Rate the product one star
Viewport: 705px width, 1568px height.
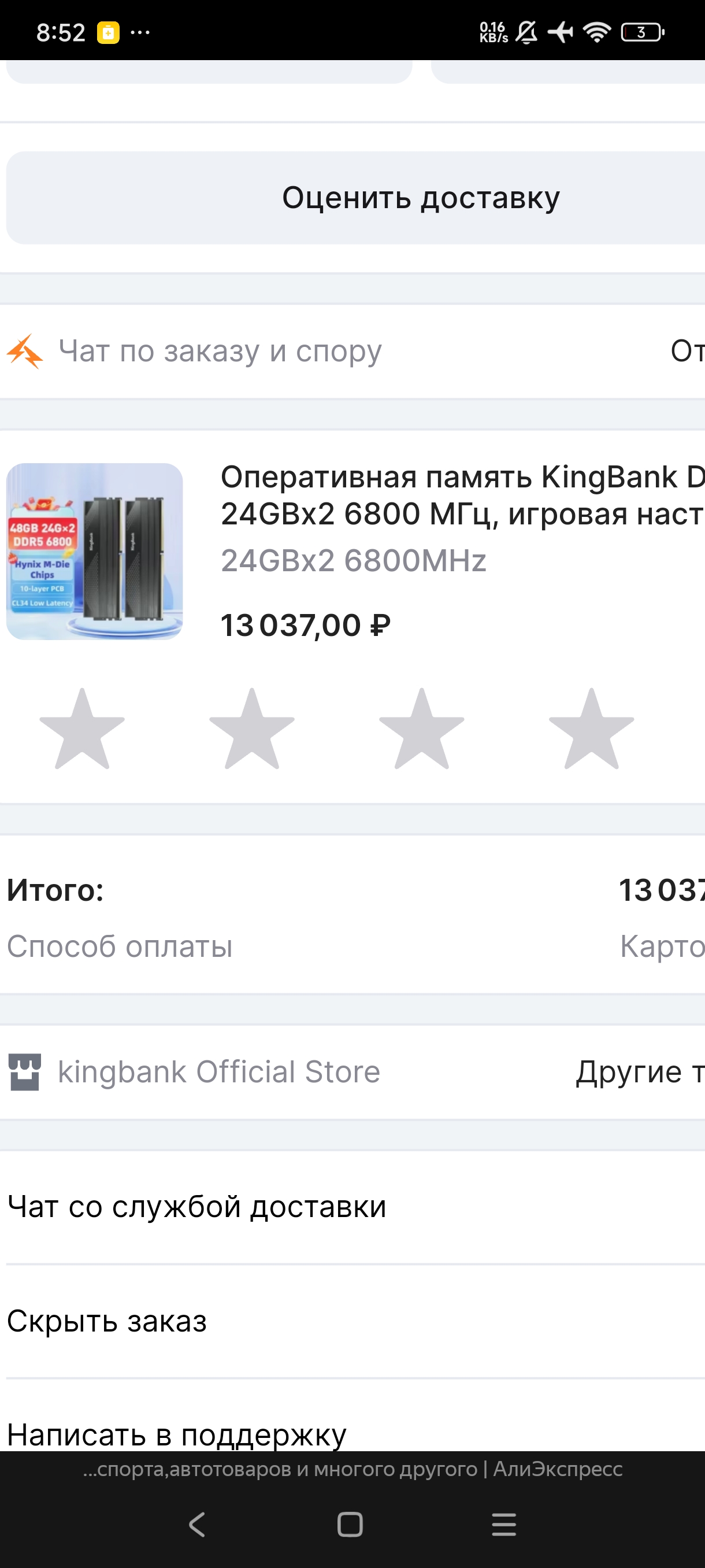pos(82,728)
